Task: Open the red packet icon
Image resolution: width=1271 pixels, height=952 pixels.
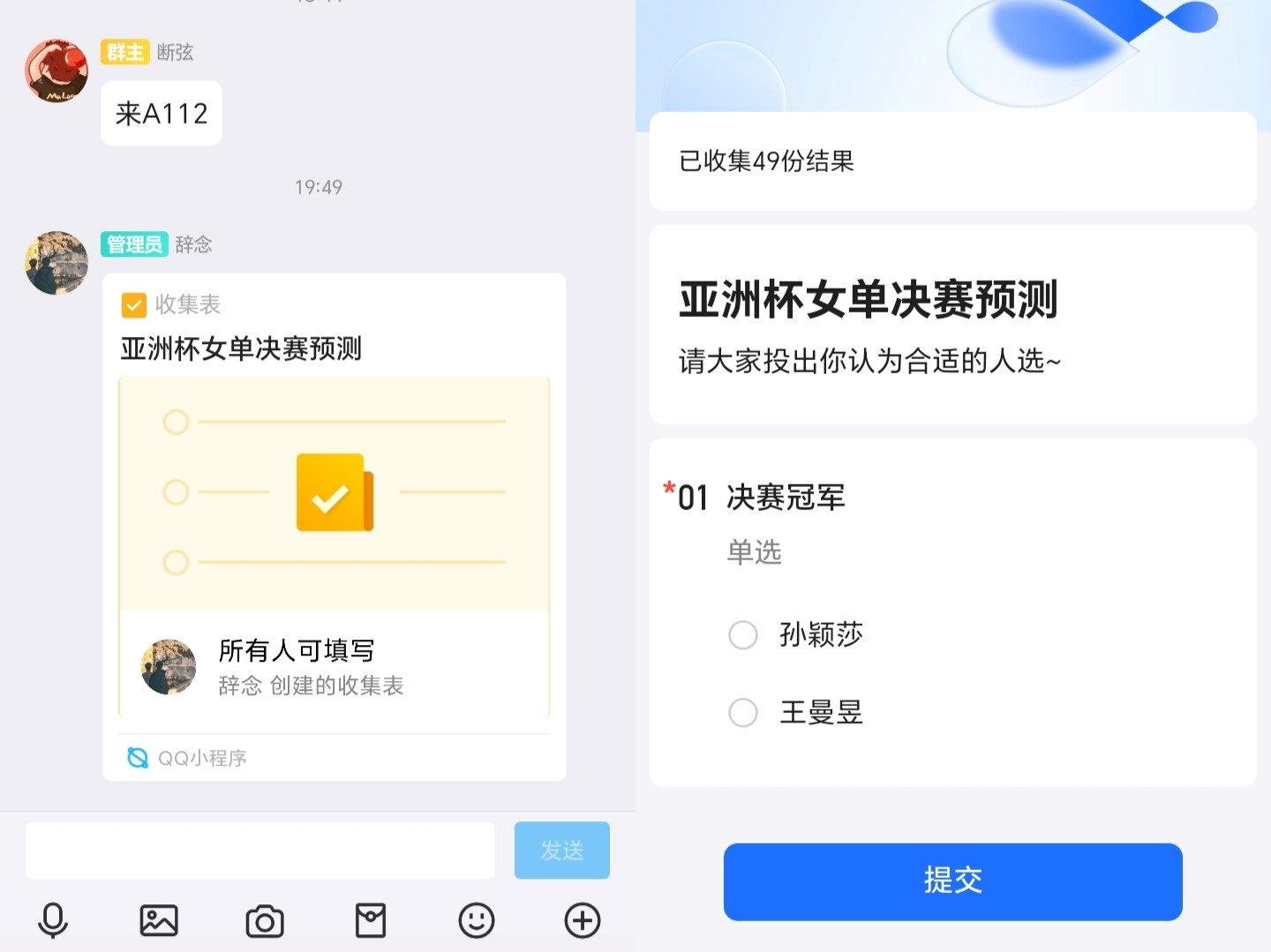Action: [371, 920]
